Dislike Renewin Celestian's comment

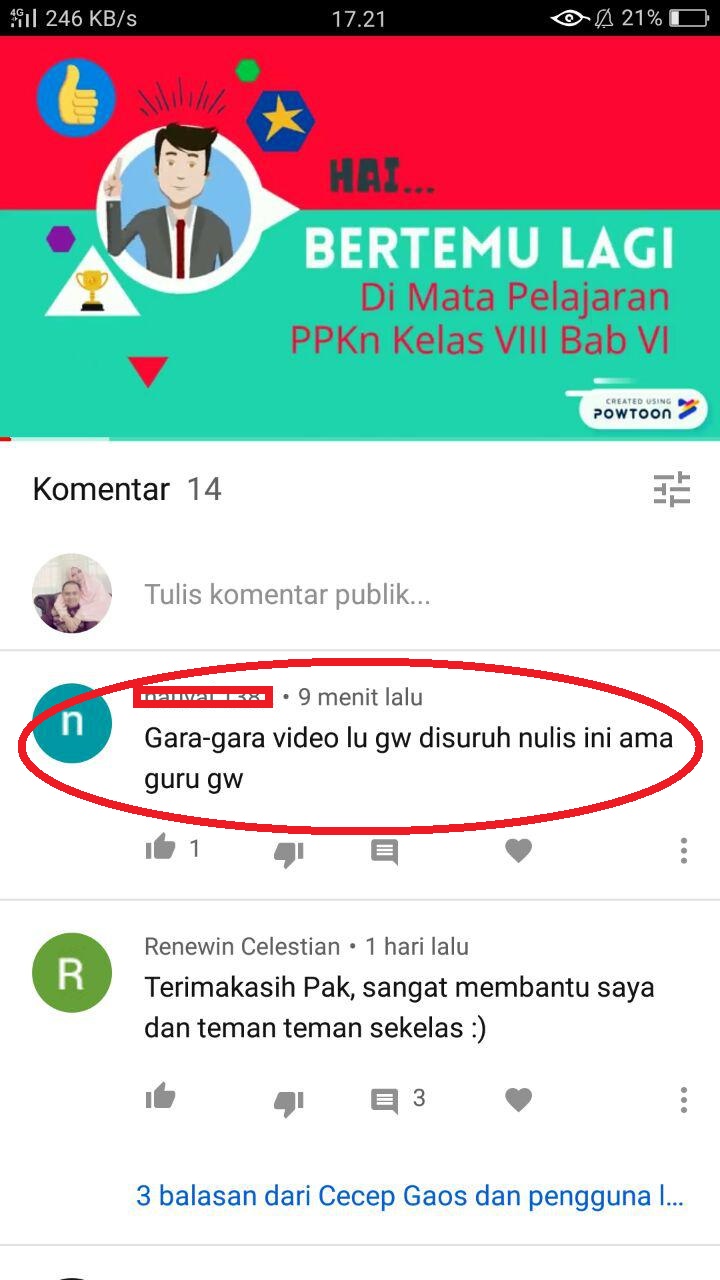click(x=288, y=1102)
